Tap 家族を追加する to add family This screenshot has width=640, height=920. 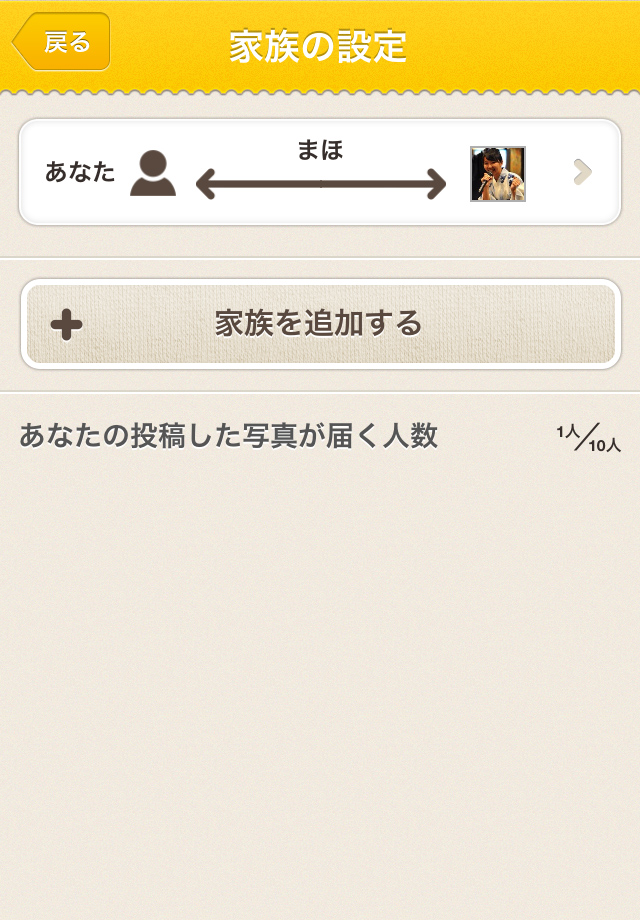click(x=320, y=324)
